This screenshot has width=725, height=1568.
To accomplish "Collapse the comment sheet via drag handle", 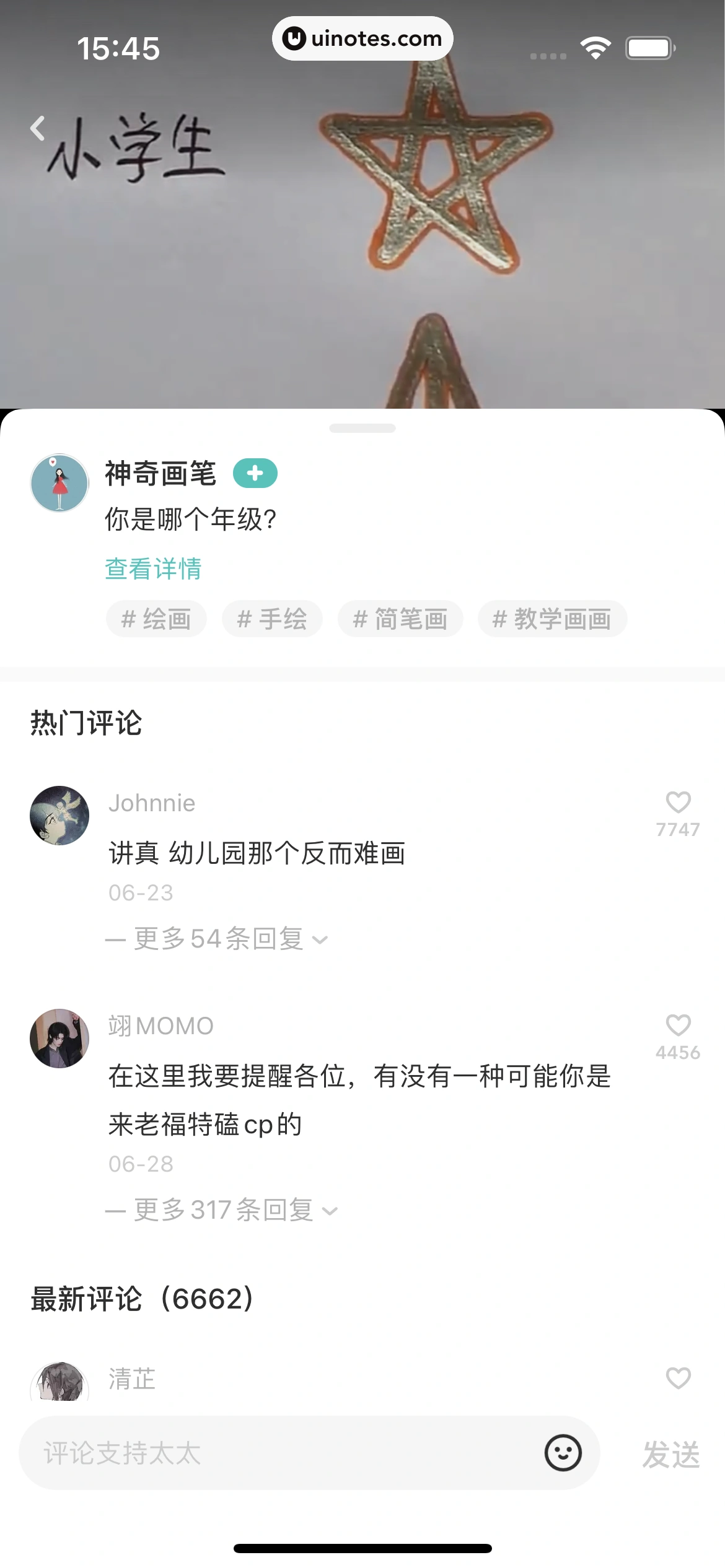I will (x=362, y=427).
